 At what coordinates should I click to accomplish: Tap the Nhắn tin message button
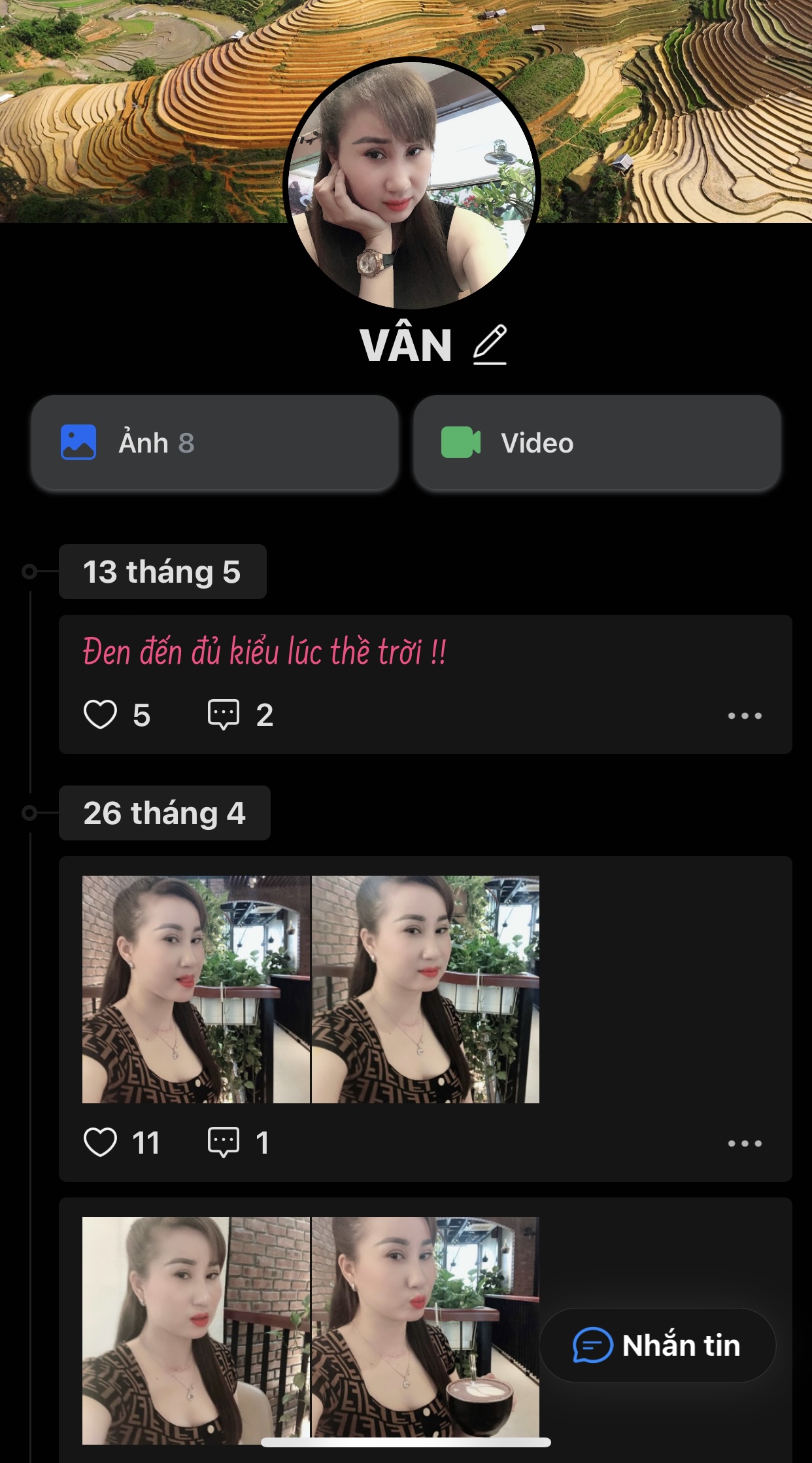pos(657,1345)
